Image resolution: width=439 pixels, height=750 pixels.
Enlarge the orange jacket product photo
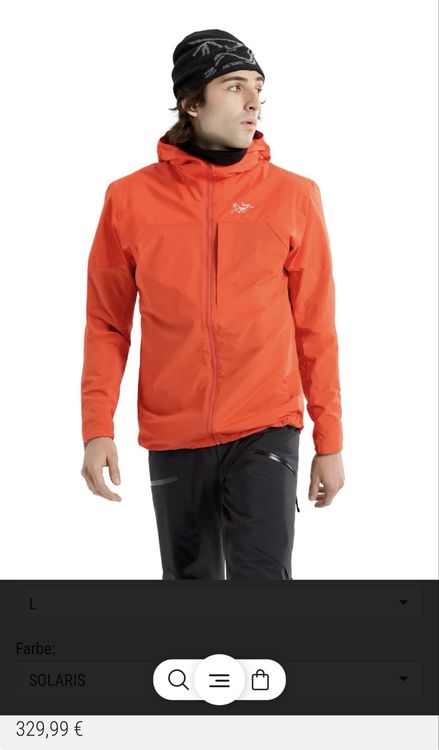(x=220, y=290)
